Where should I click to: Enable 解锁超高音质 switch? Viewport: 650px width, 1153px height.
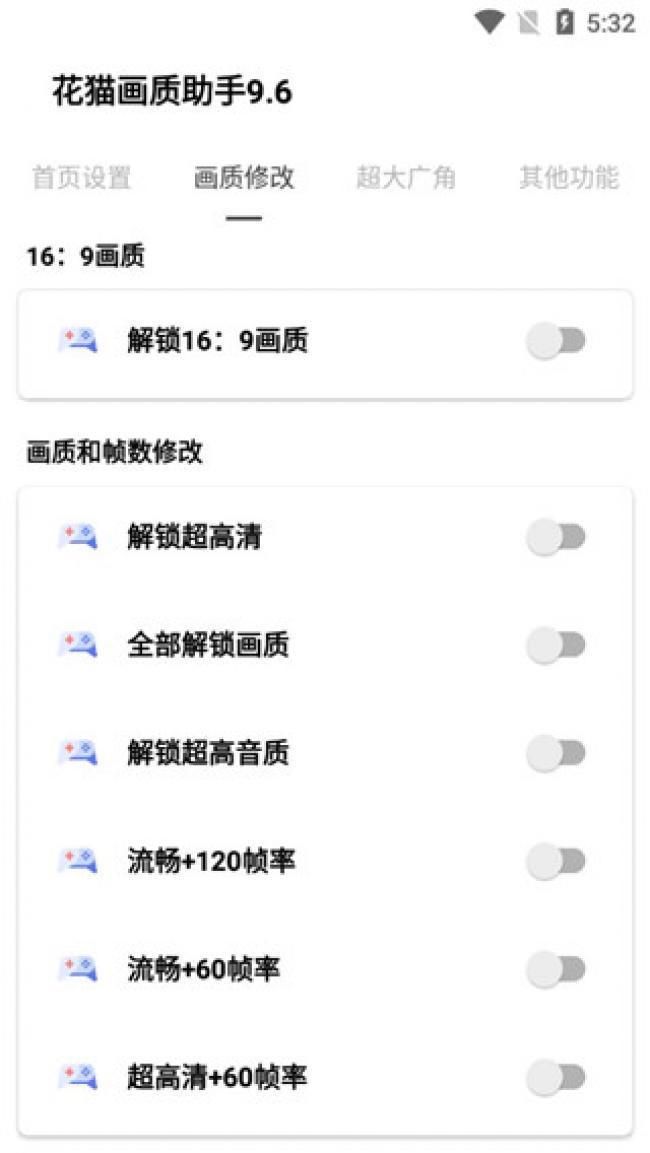click(x=556, y=753)
